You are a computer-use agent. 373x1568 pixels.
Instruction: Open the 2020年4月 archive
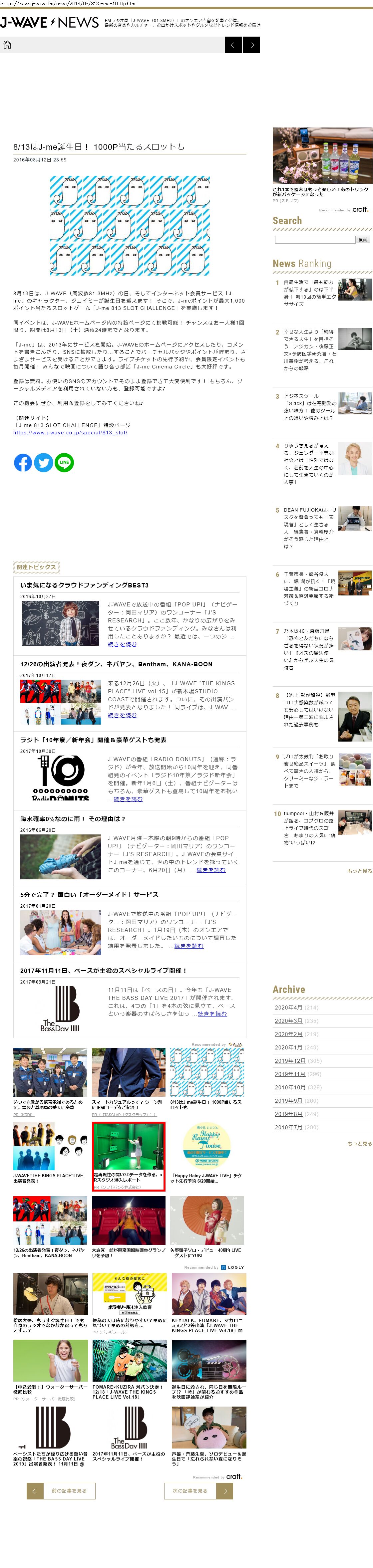tap(288, 1008)
